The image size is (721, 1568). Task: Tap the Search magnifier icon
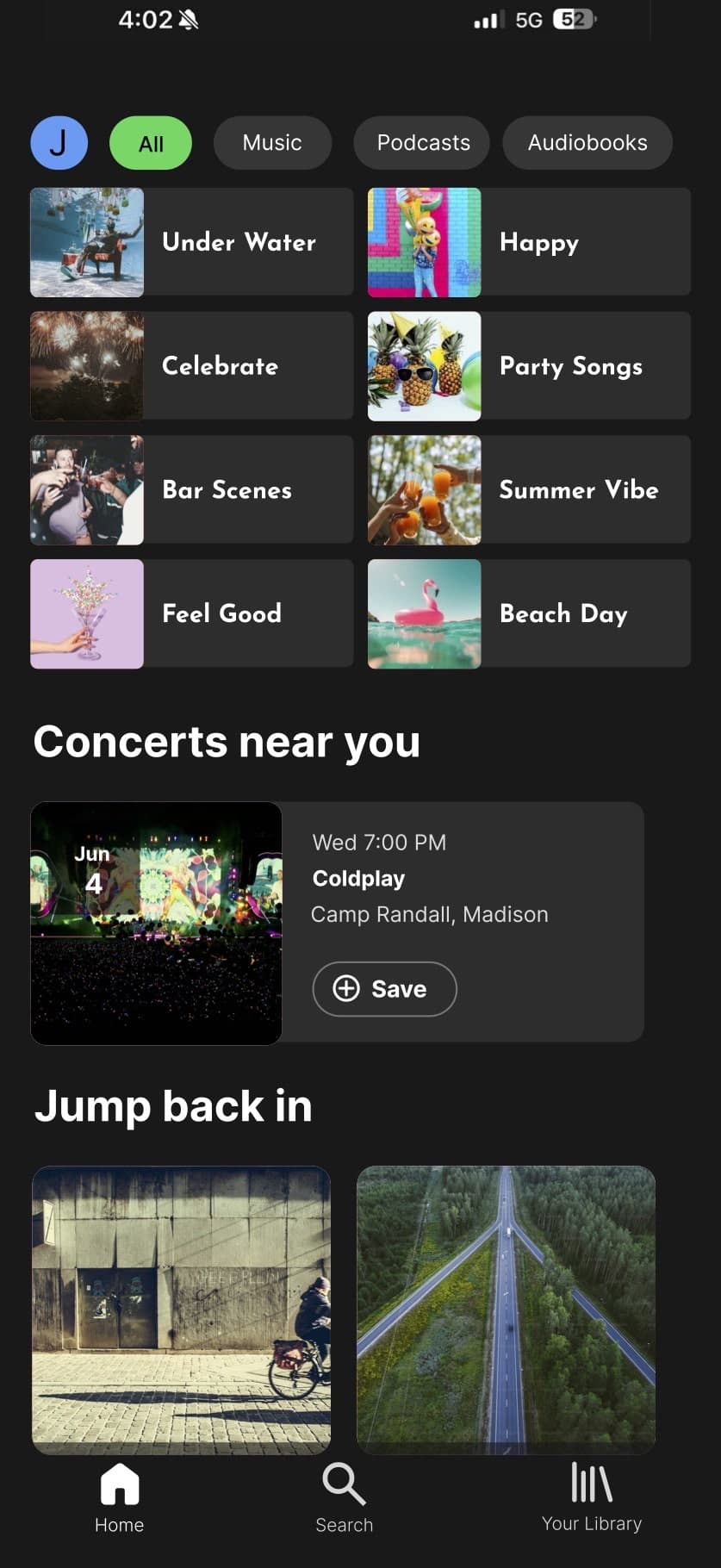[x=344, y=1484]
